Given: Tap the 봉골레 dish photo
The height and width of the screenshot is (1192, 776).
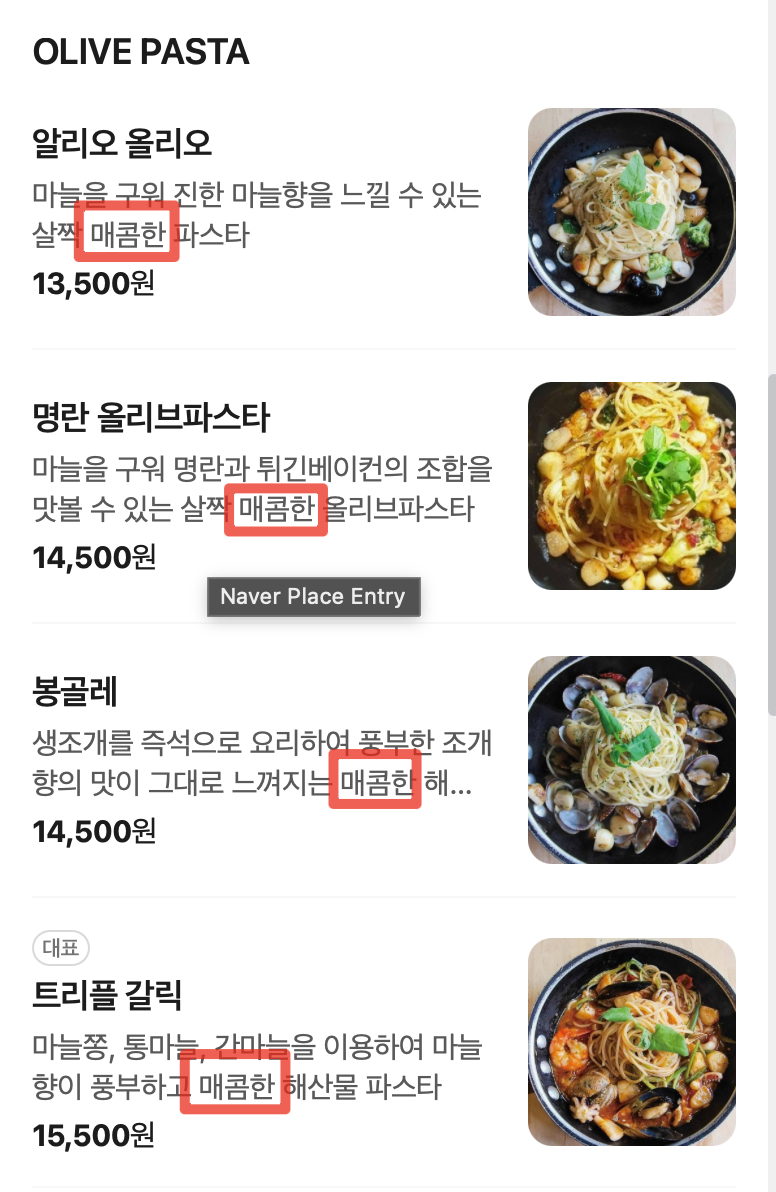Looking at the screenshot, I should [x=631, y=760].
